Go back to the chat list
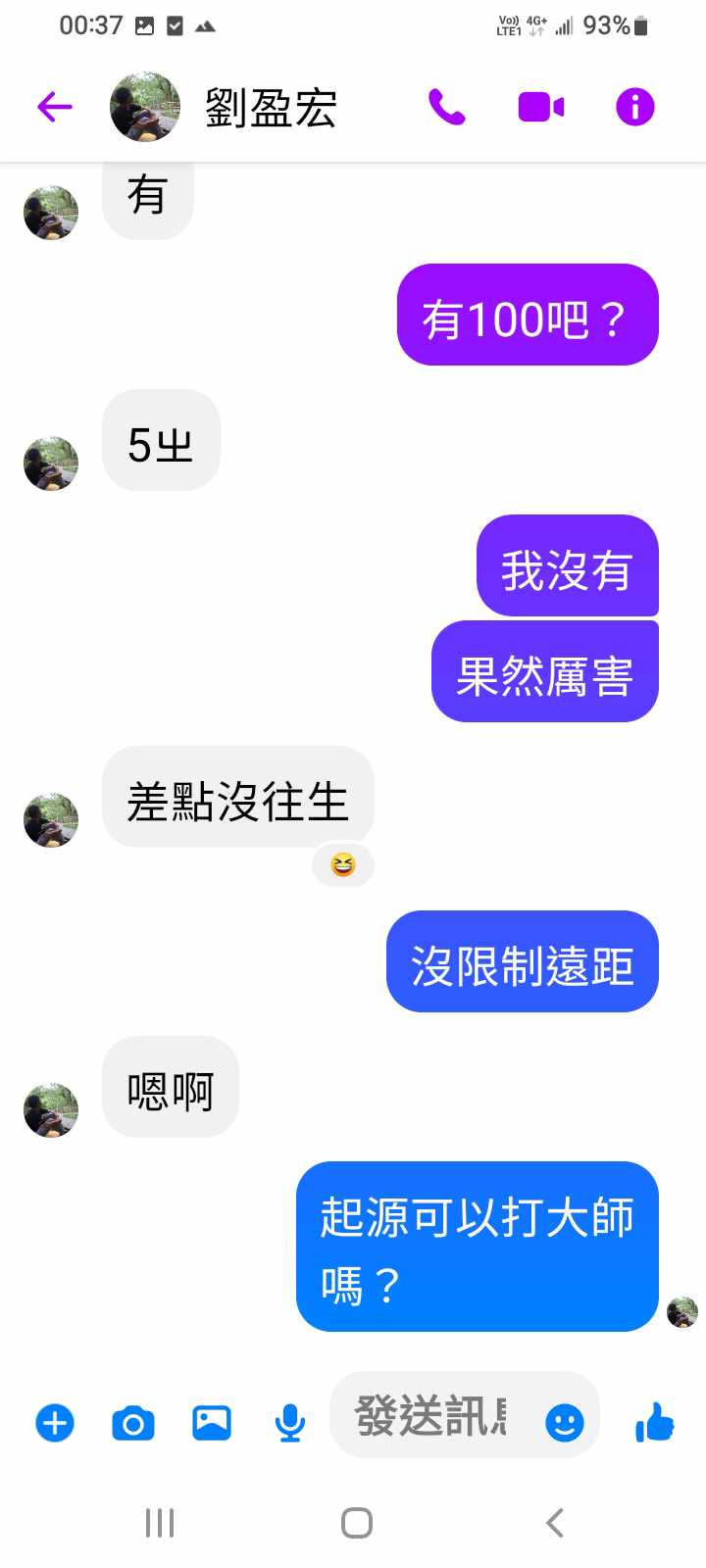 tap(55, 106)
